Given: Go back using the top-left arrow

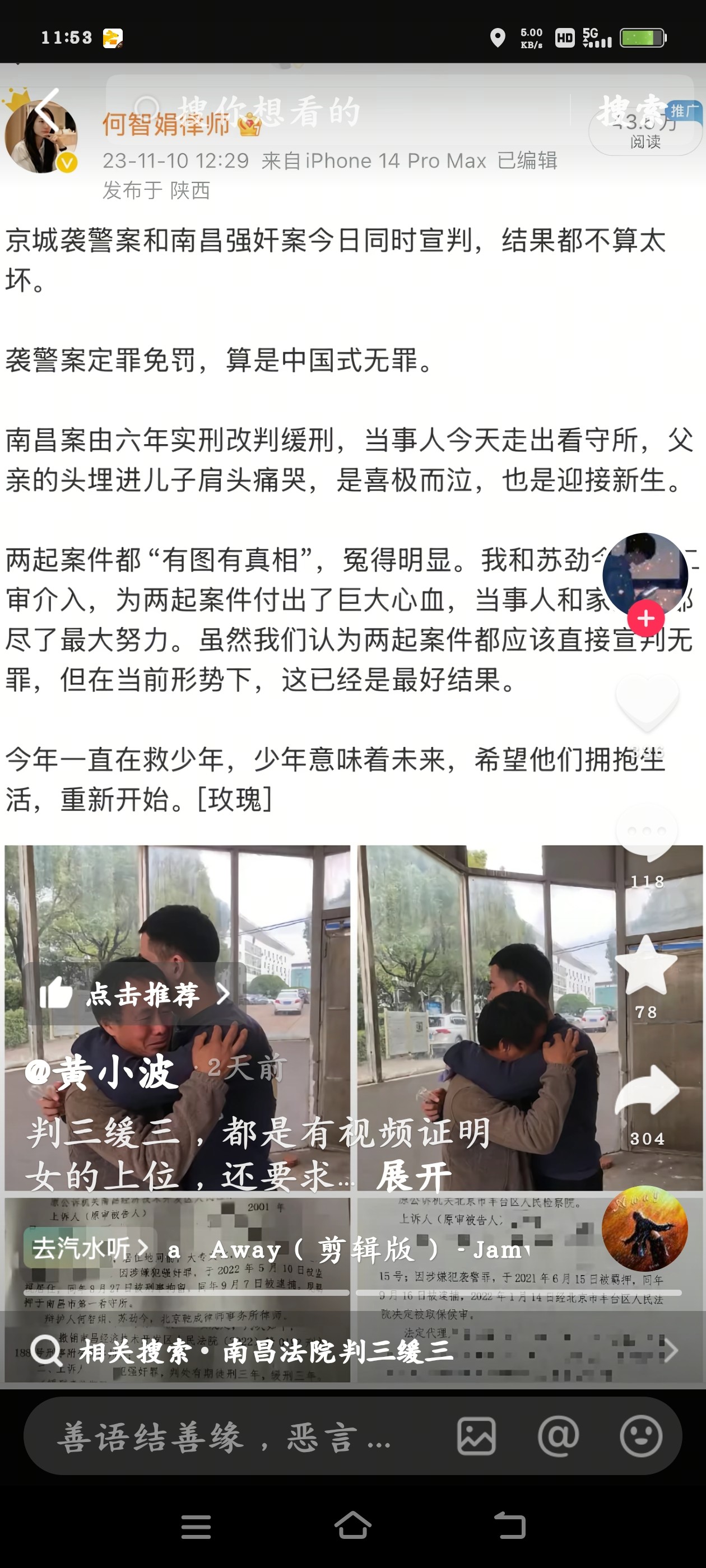Looking at the screenshot, I should (x=47, y=110).
